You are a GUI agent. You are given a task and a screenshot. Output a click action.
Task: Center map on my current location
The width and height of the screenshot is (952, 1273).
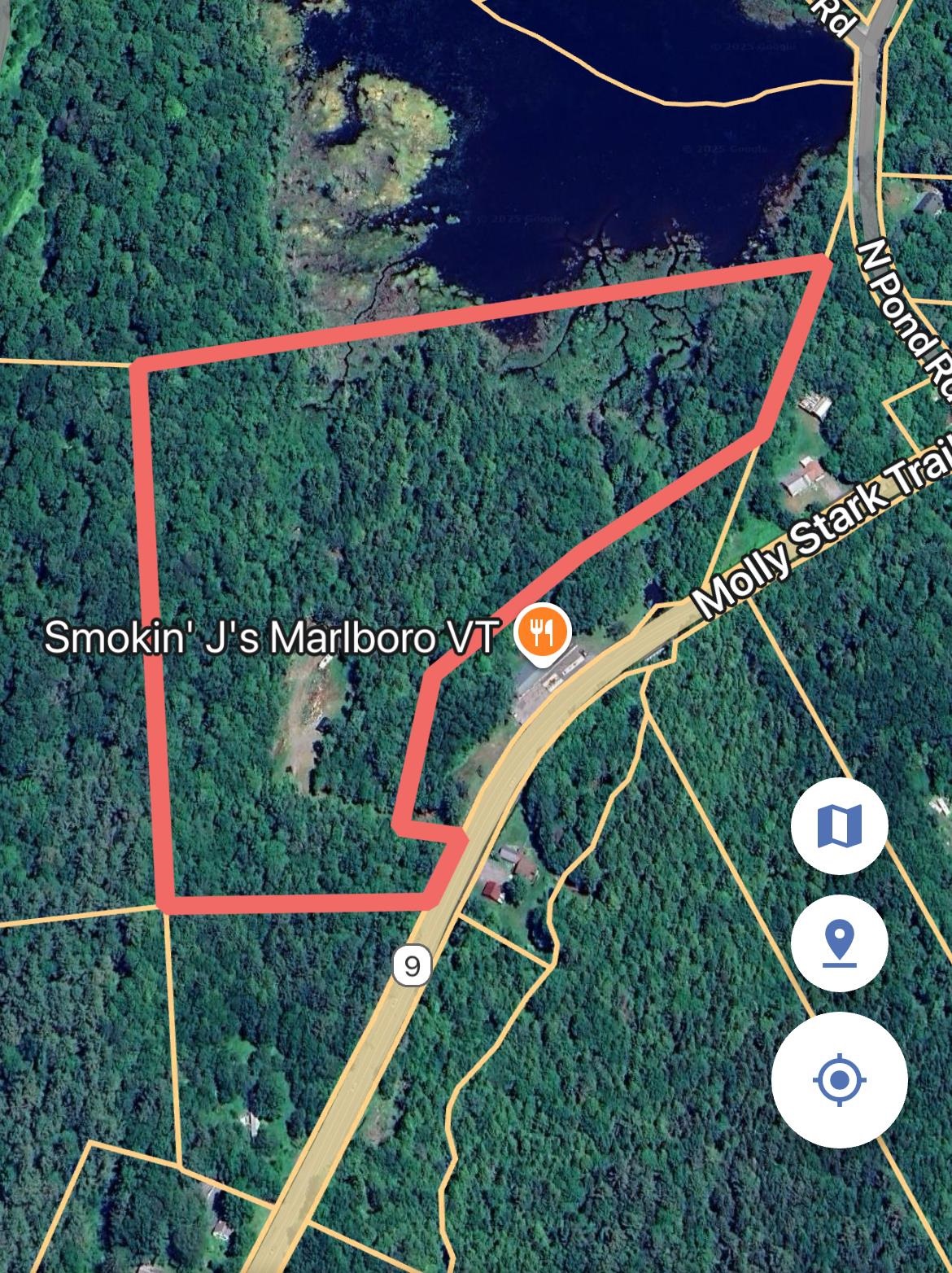(839, 1081)
